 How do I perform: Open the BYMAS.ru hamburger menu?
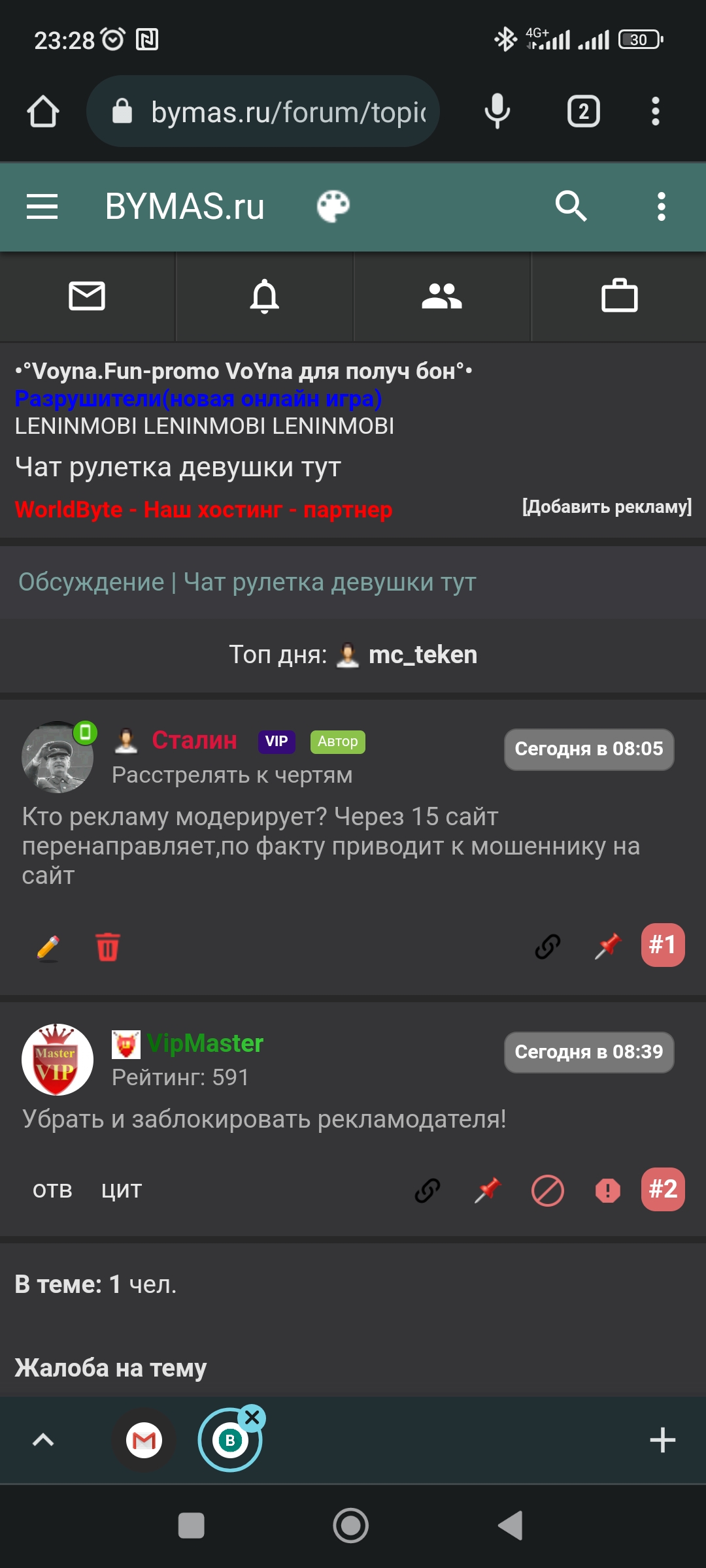coord(42,206)
